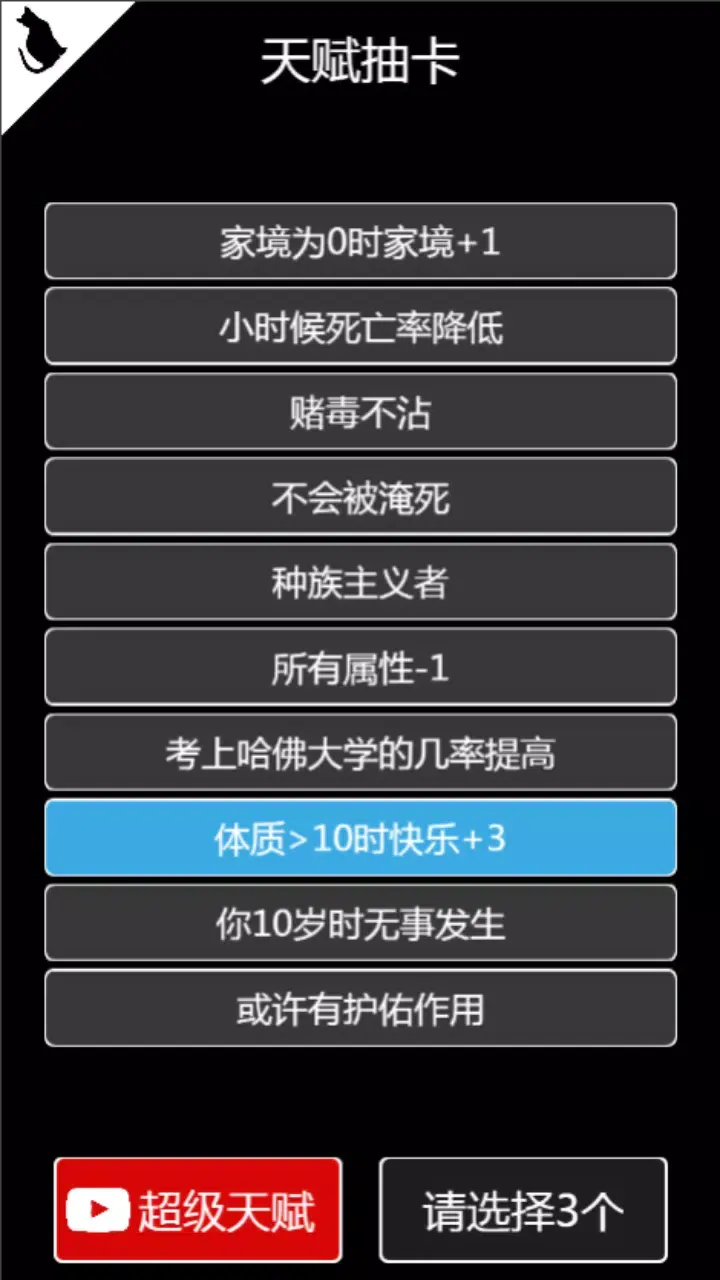The image size is (720, 1280).
Task: Open super talent video reward
Action: (x=198, y=1207)
